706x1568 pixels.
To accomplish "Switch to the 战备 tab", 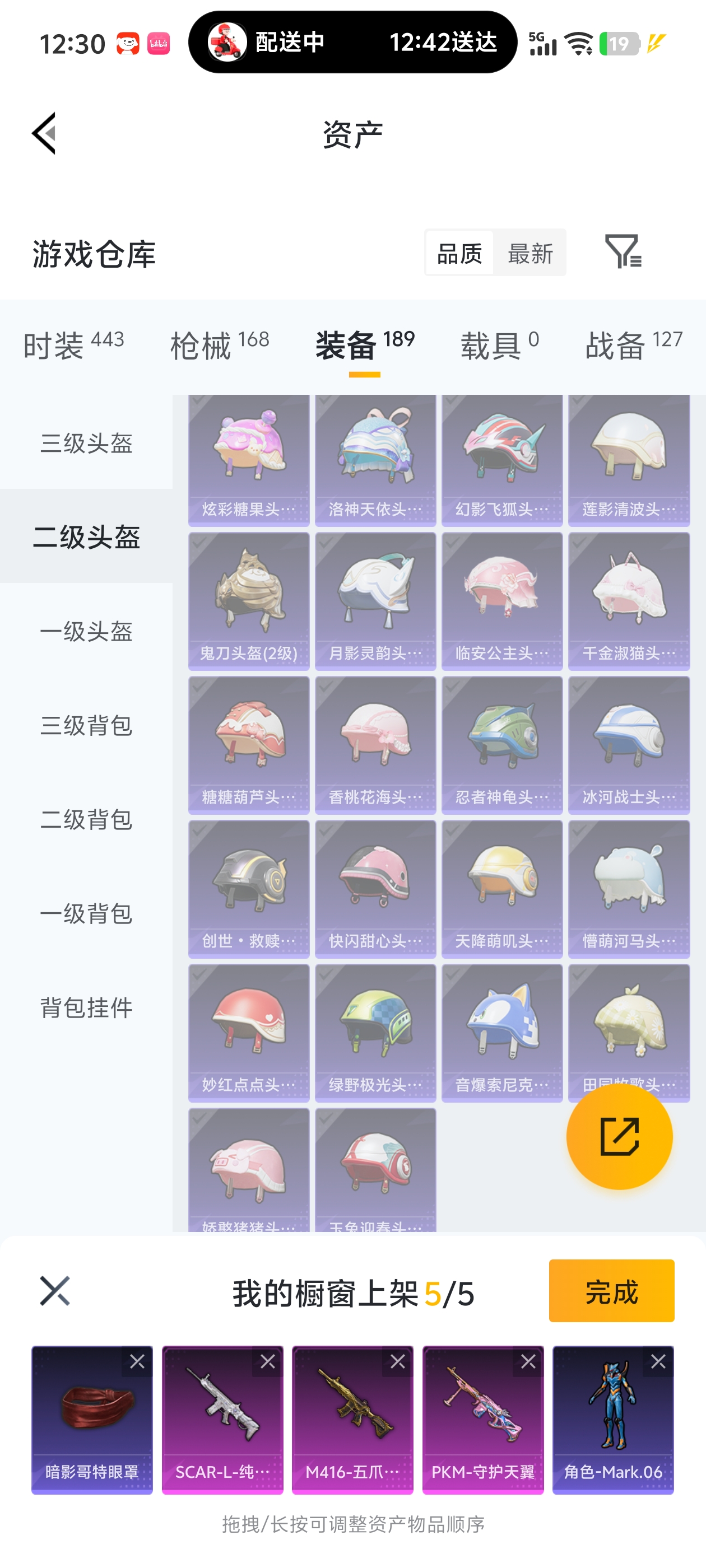I will [x=633, y=345].
